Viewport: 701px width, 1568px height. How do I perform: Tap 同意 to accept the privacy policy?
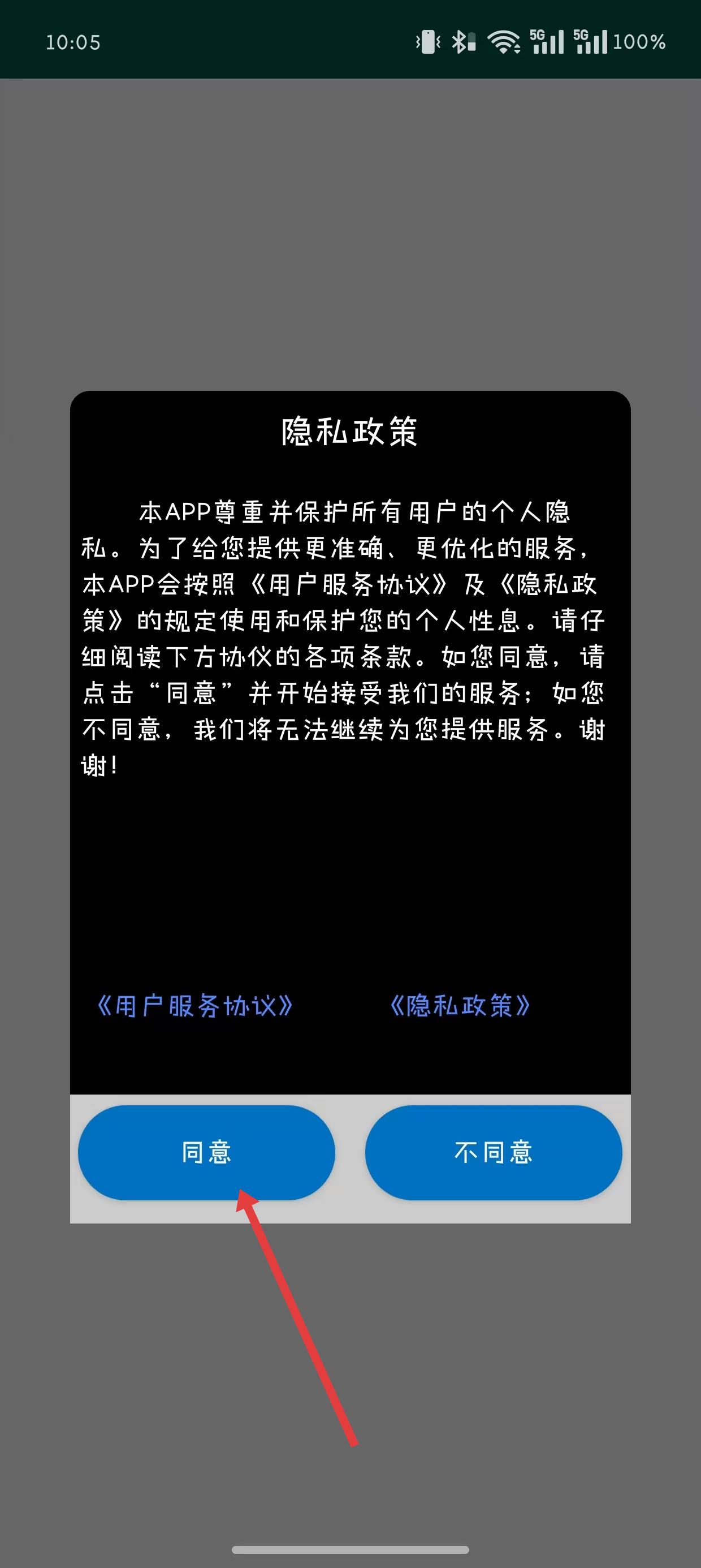click(x=206, y=1152)
